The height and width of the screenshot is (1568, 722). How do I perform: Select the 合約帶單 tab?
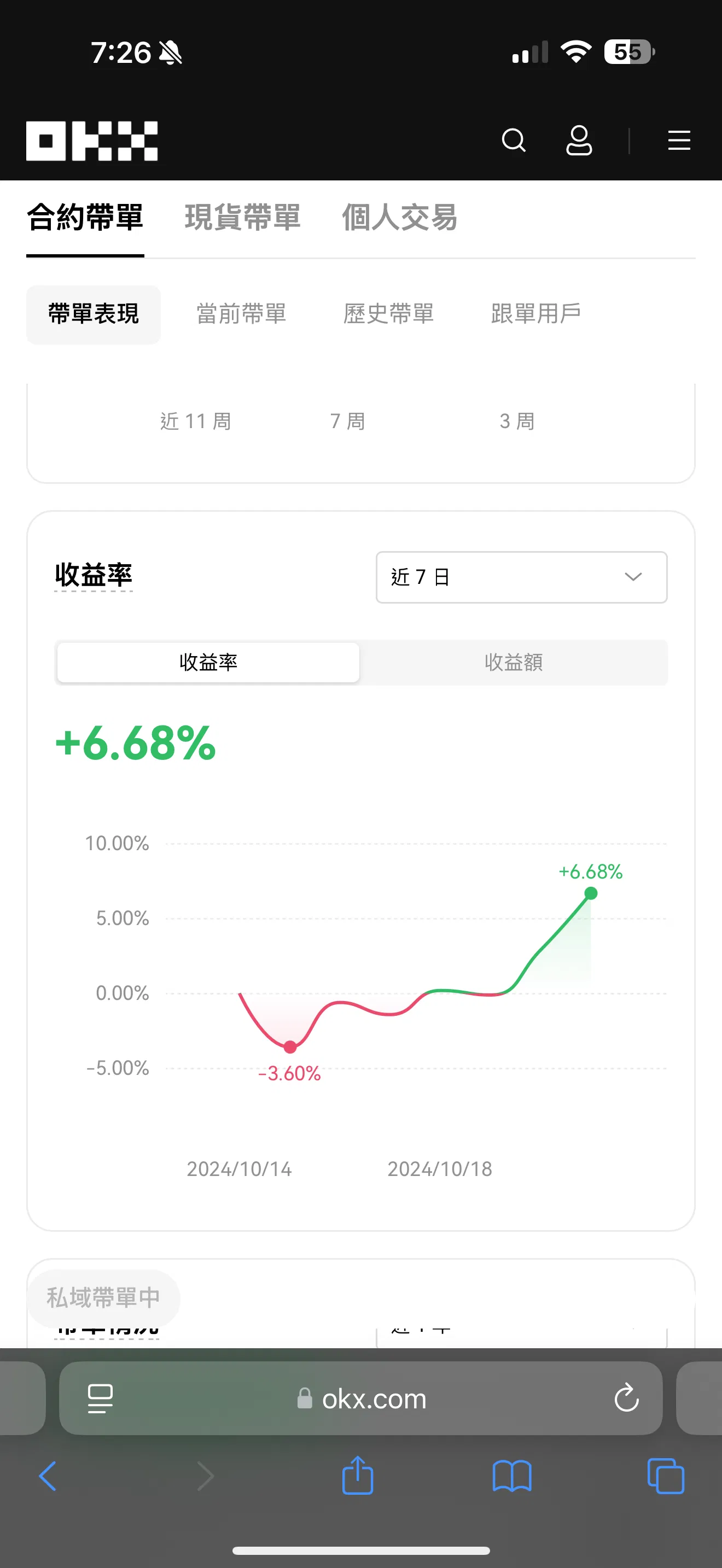click(x=85, y=218)
